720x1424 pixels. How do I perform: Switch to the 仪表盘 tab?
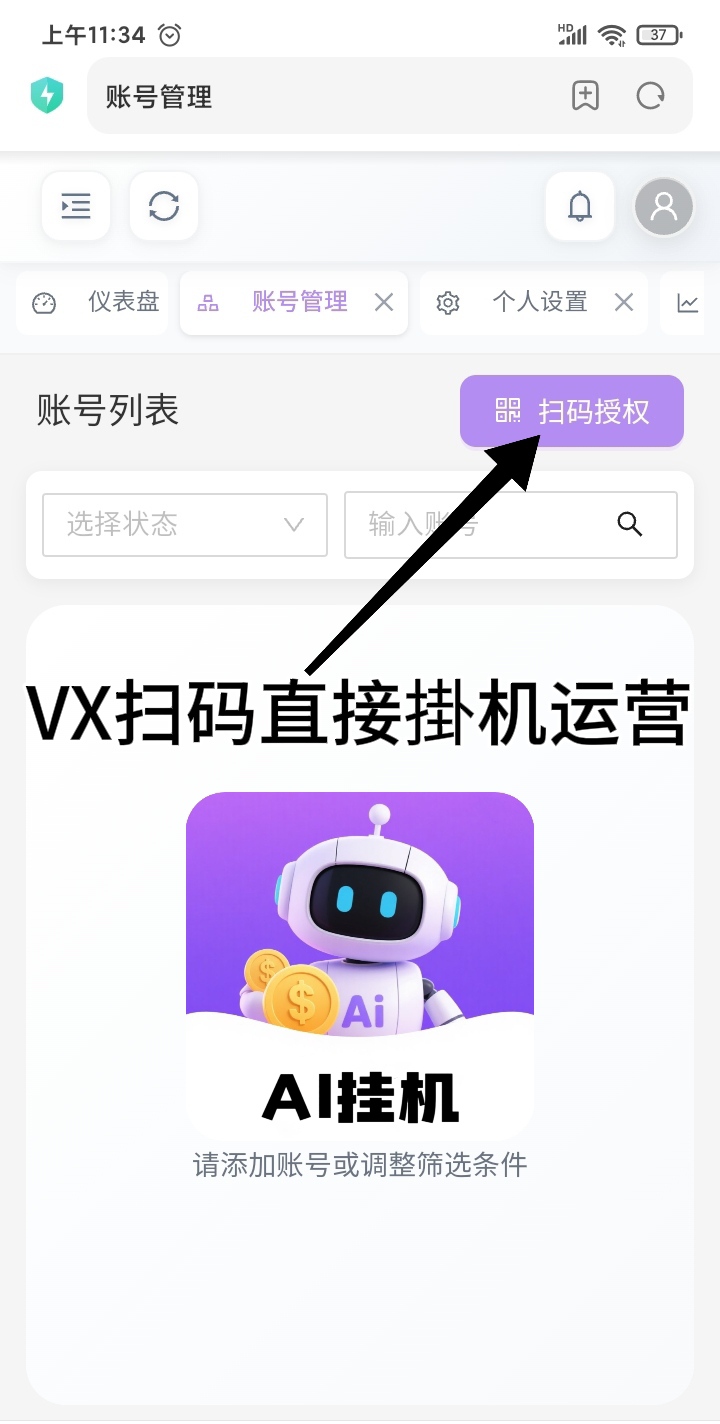[x=95, y=302]
